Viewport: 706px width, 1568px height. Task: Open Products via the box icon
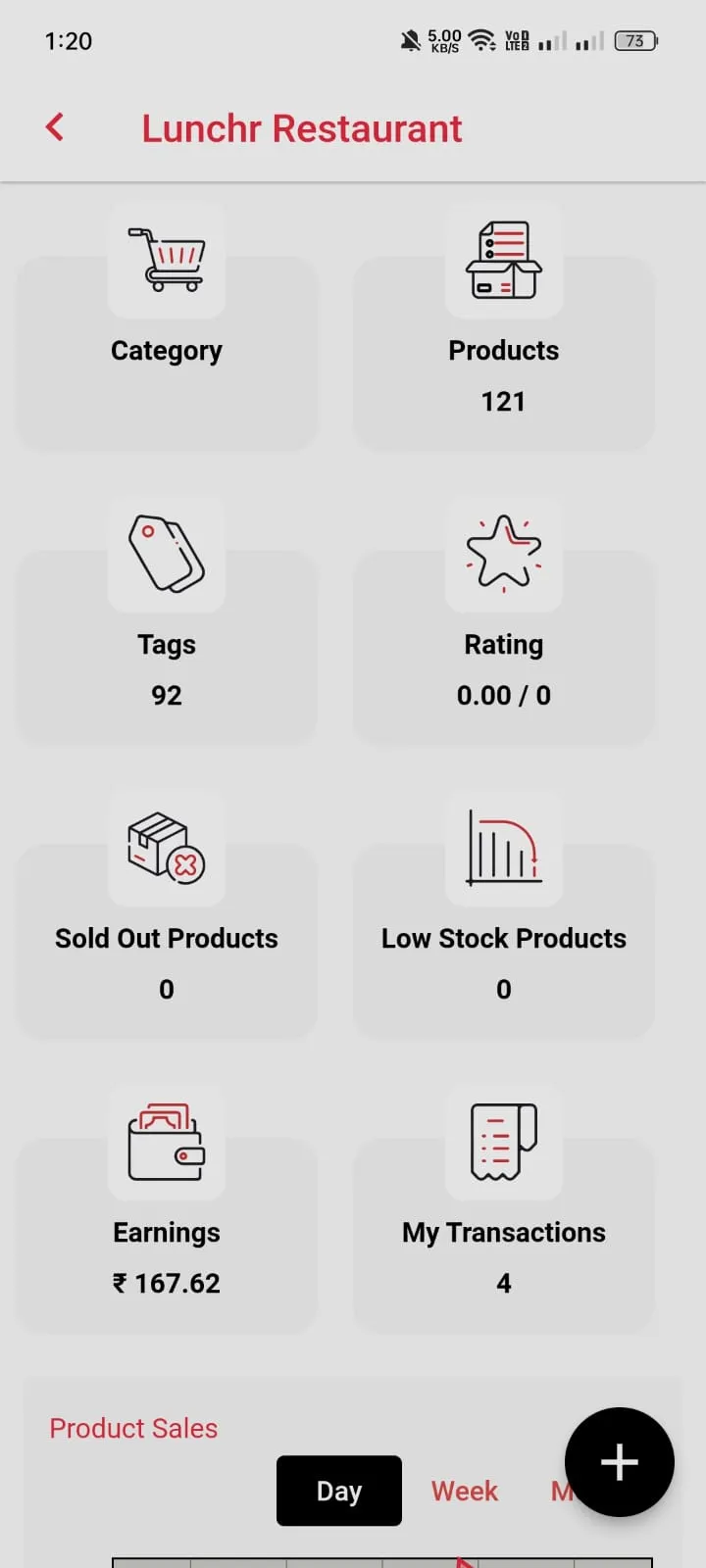click(x=503, y=259)
